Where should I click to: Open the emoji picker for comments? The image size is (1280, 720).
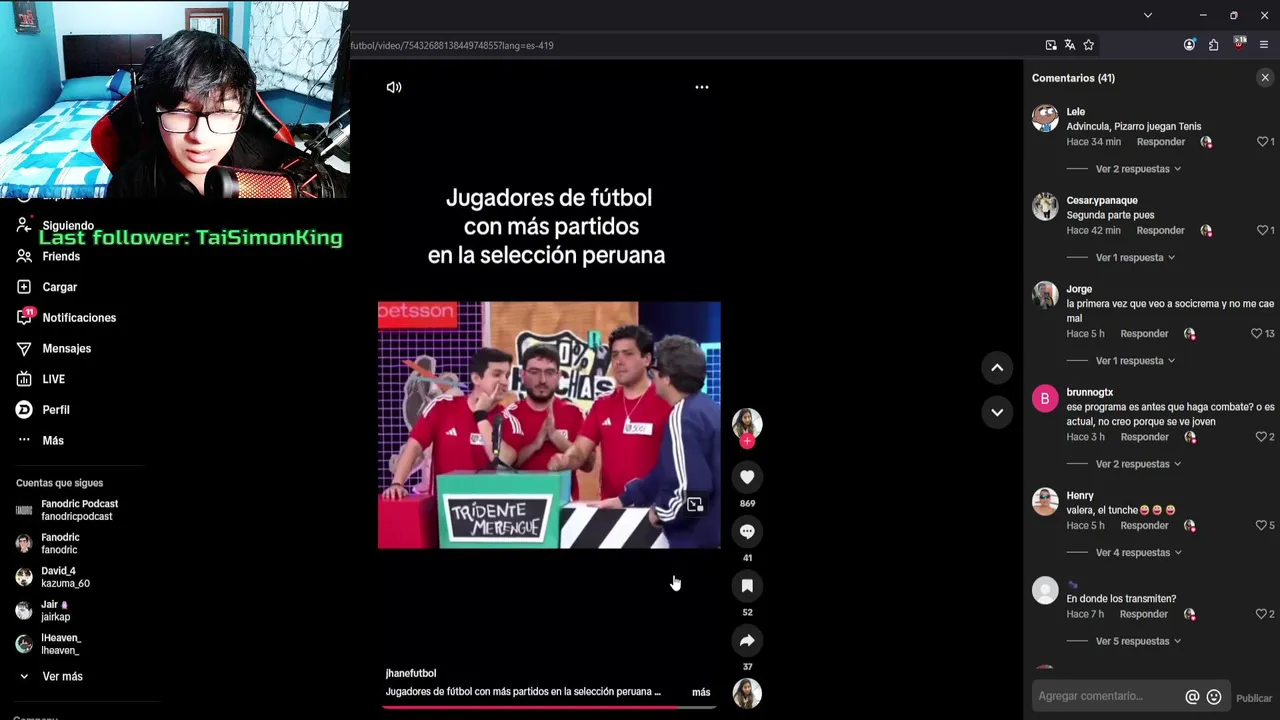pyautogui.click(x=1214, y=697)
